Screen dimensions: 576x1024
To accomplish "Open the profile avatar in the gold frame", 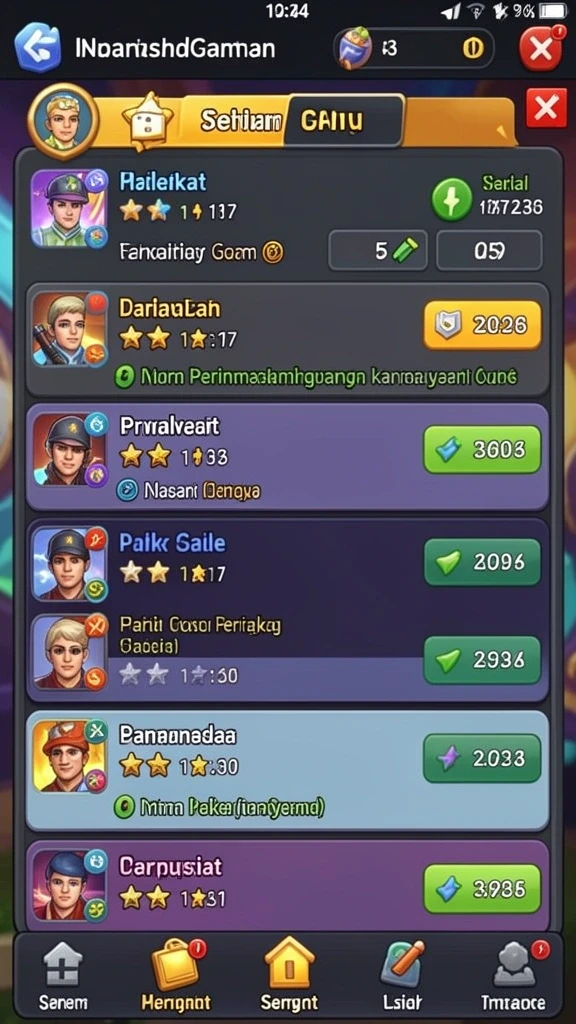I will [x=63, y=122].
